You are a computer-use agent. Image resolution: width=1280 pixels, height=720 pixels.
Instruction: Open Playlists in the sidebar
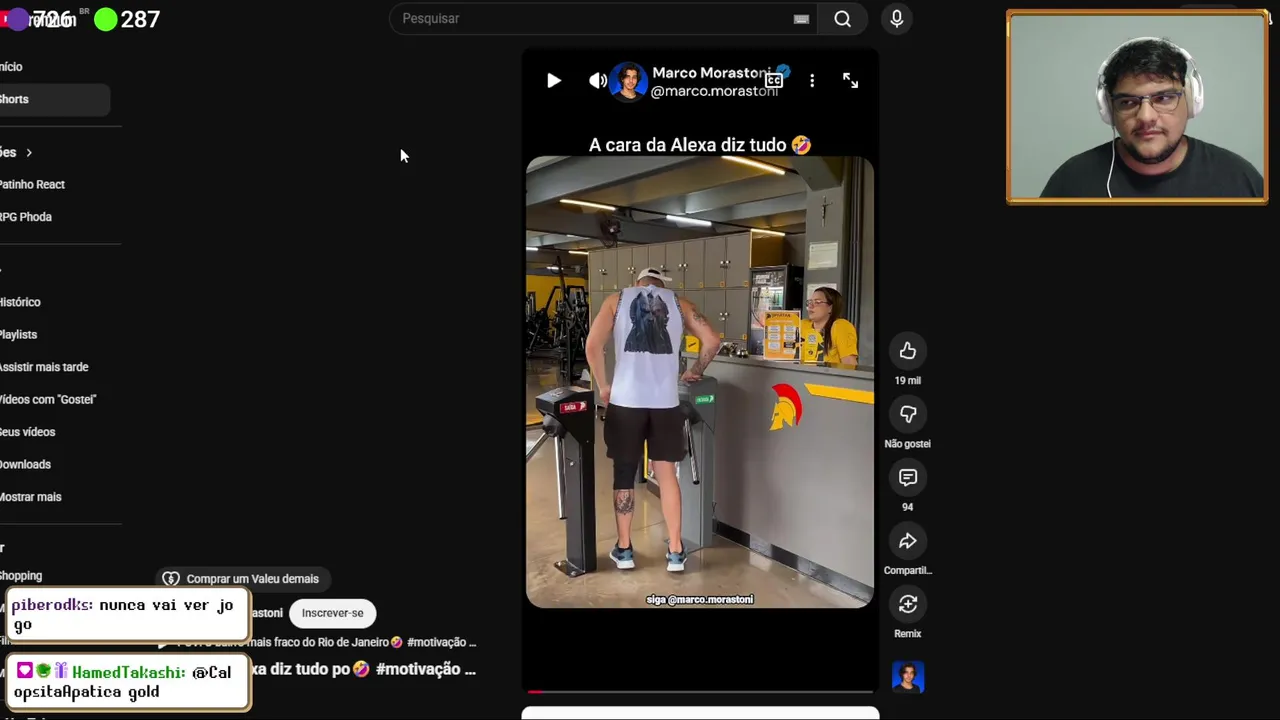[x=19, y=335]
